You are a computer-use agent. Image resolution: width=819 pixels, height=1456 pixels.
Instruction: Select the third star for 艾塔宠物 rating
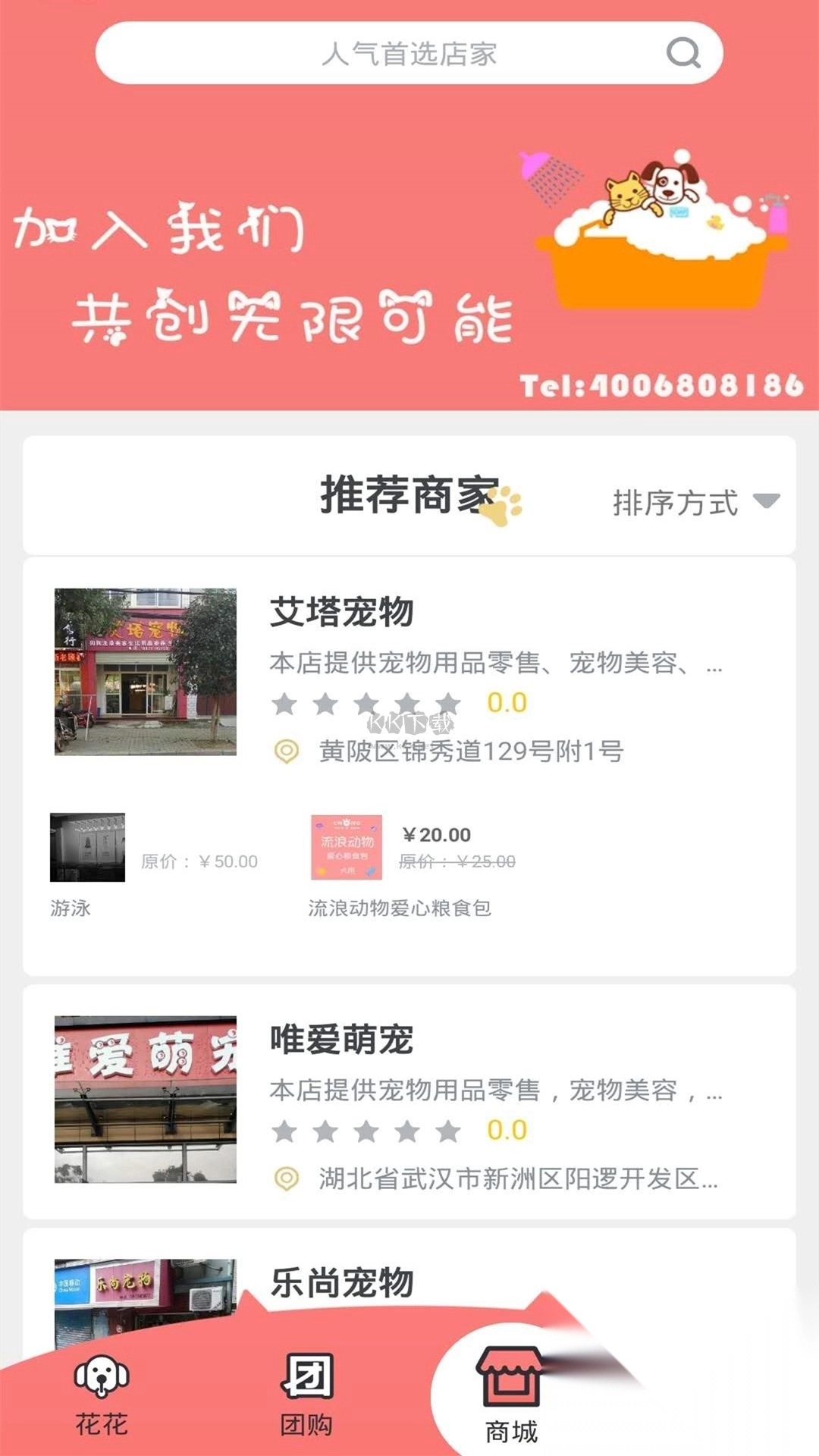coord(368,704)
